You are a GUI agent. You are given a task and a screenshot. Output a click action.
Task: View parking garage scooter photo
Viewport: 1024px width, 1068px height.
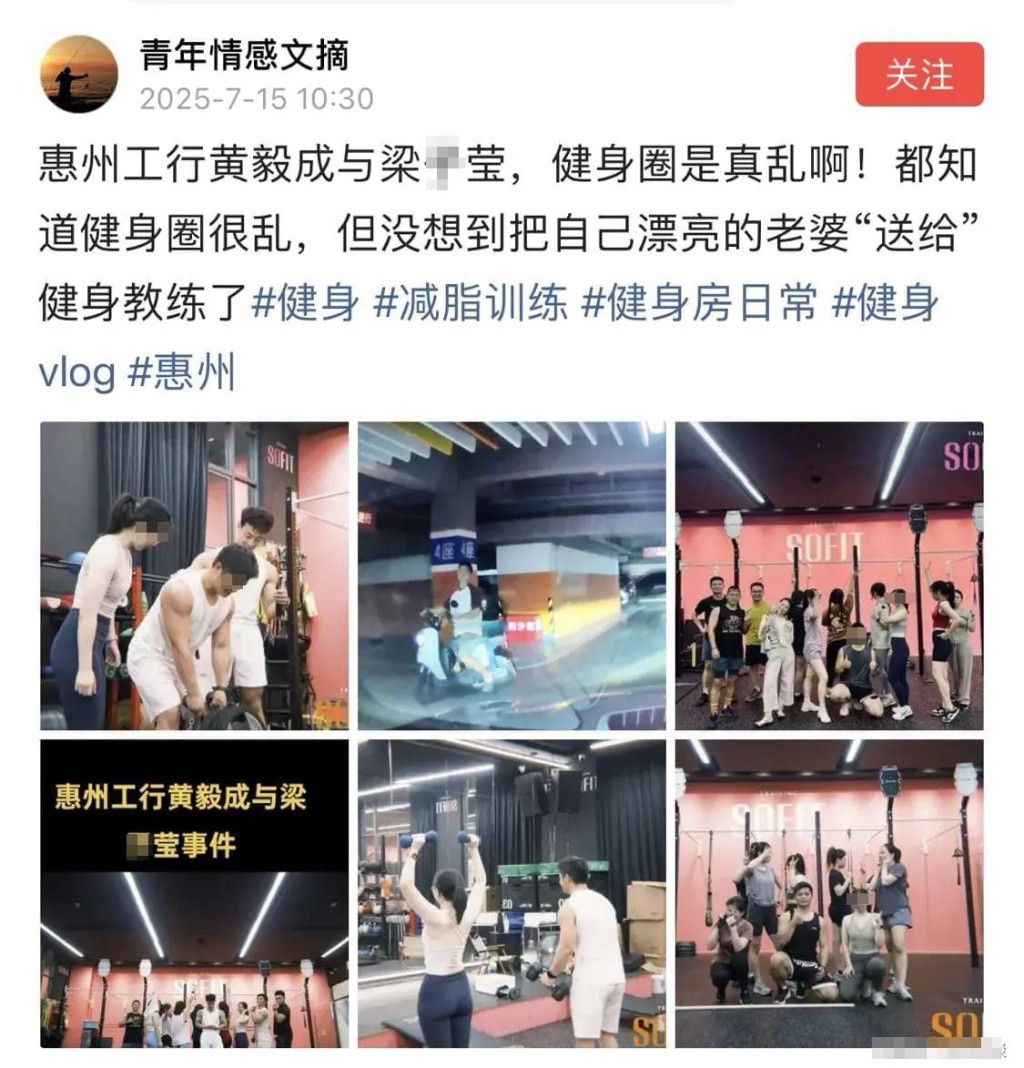(x=511, y=576)
